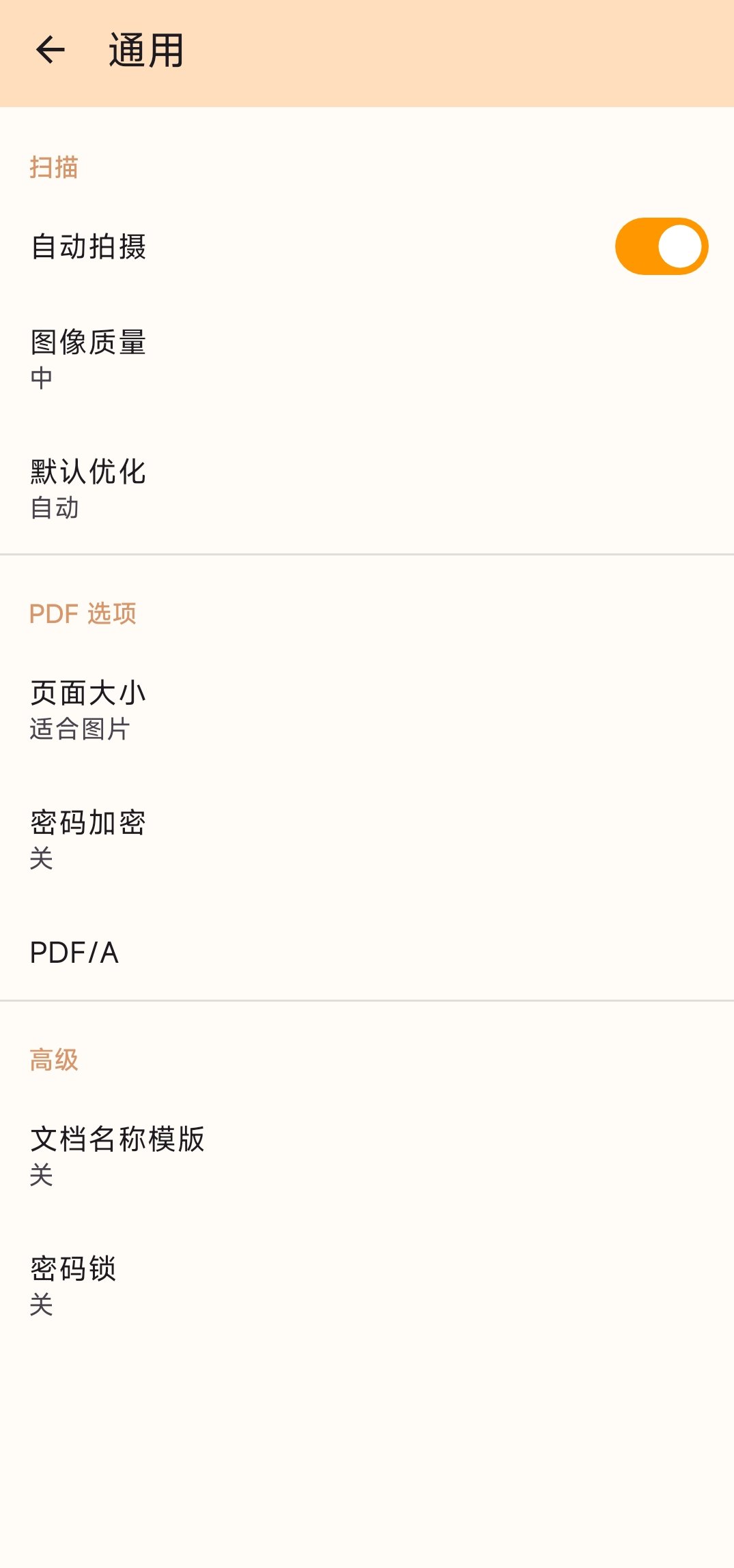734x1568 pixels.
Task: Go back from 通用 settings
Action: [x=50, y=50]
